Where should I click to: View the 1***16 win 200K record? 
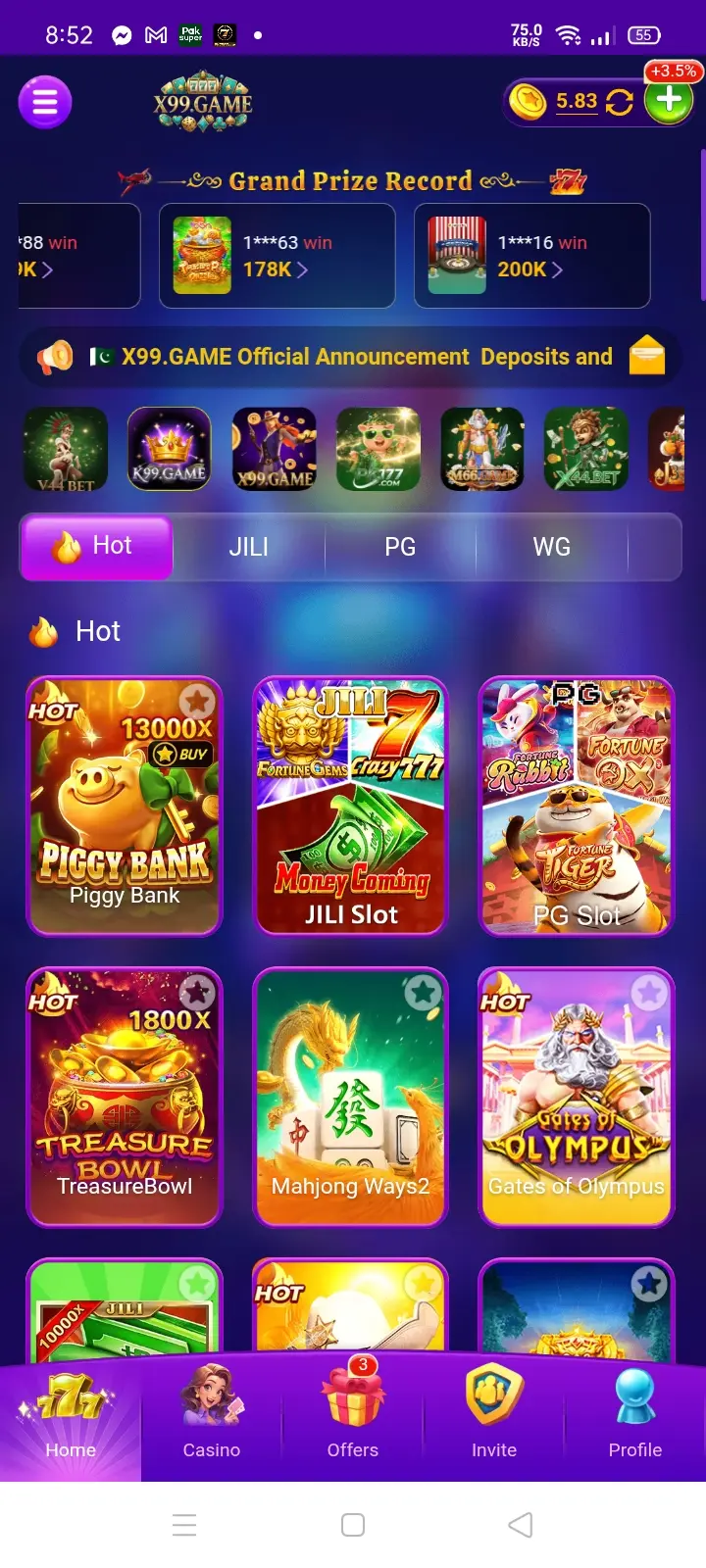(x=531, y=256)
